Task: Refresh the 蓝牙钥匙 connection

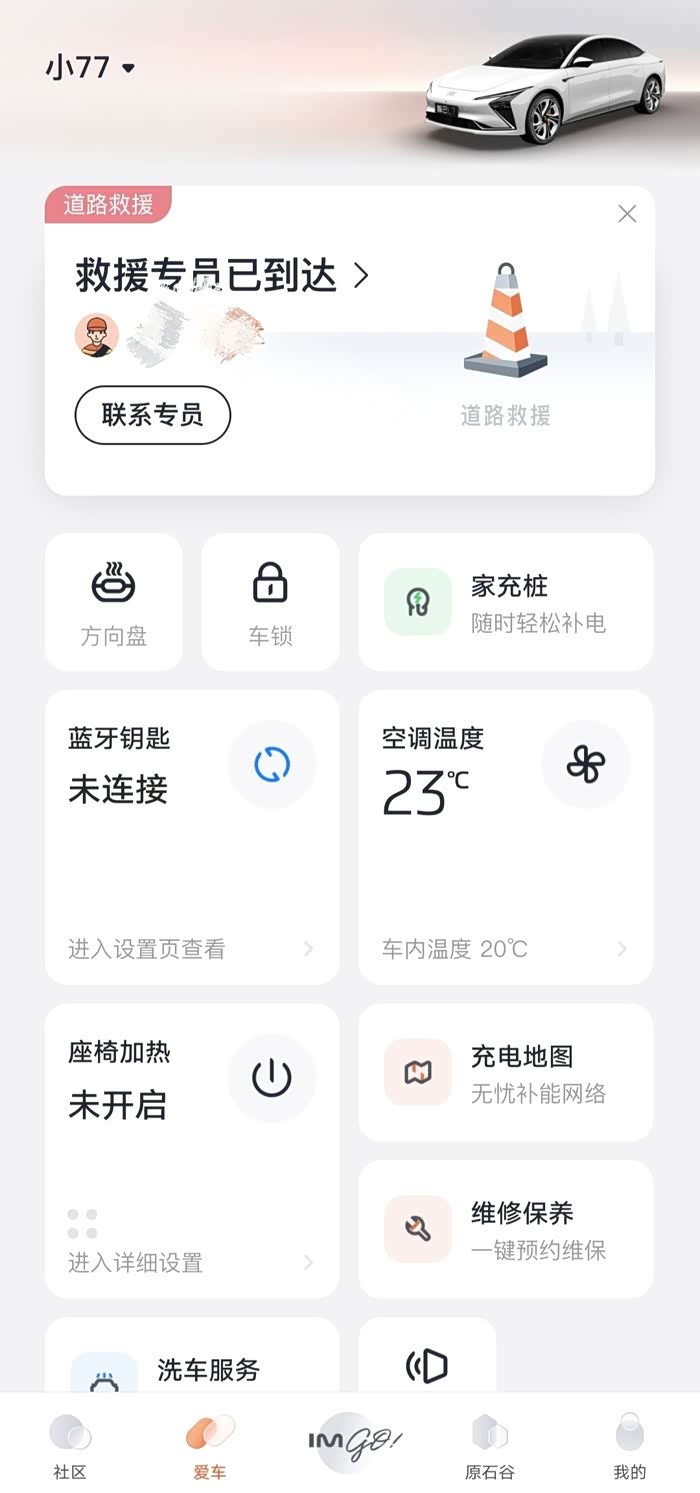Action: coord(272,765)
